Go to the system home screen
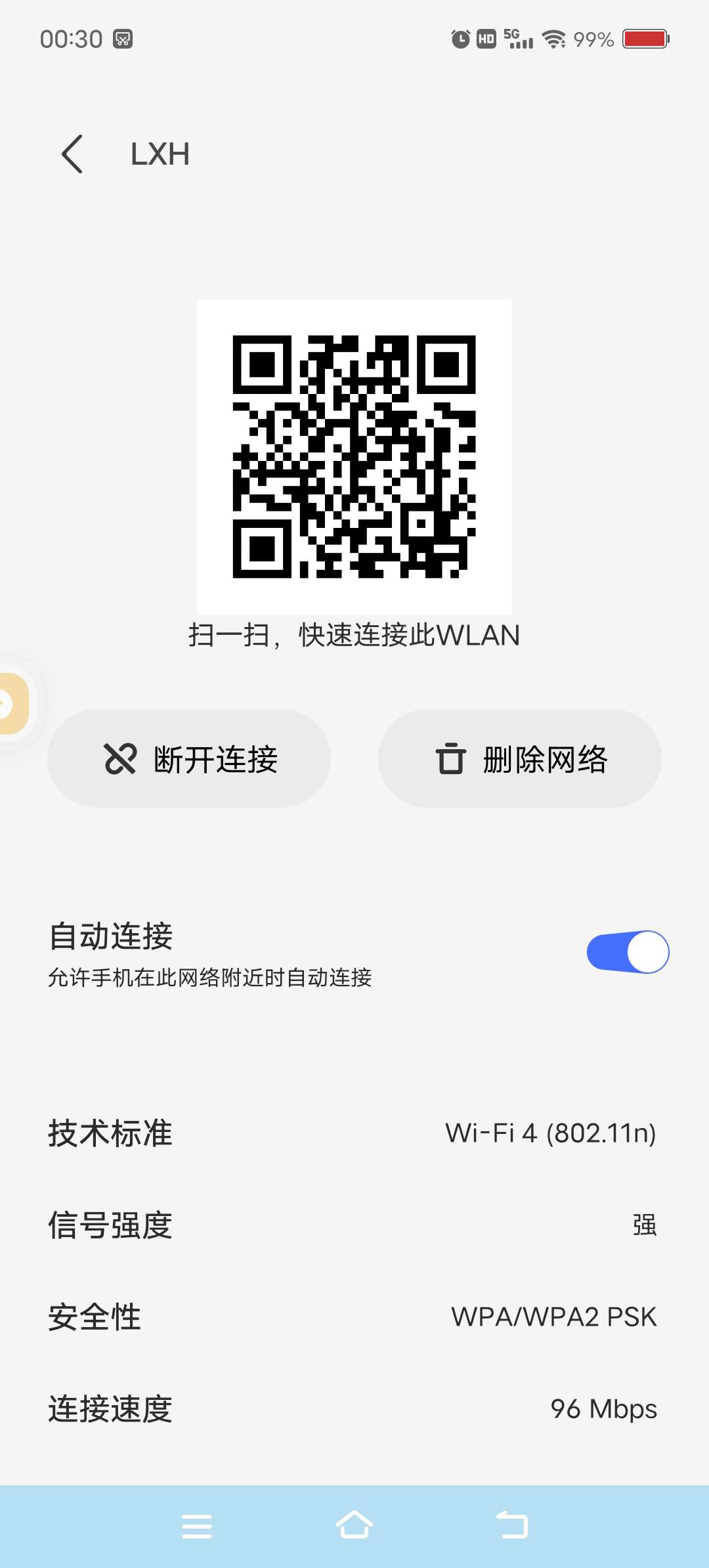709x1568 pixels. pos(354,1525)
